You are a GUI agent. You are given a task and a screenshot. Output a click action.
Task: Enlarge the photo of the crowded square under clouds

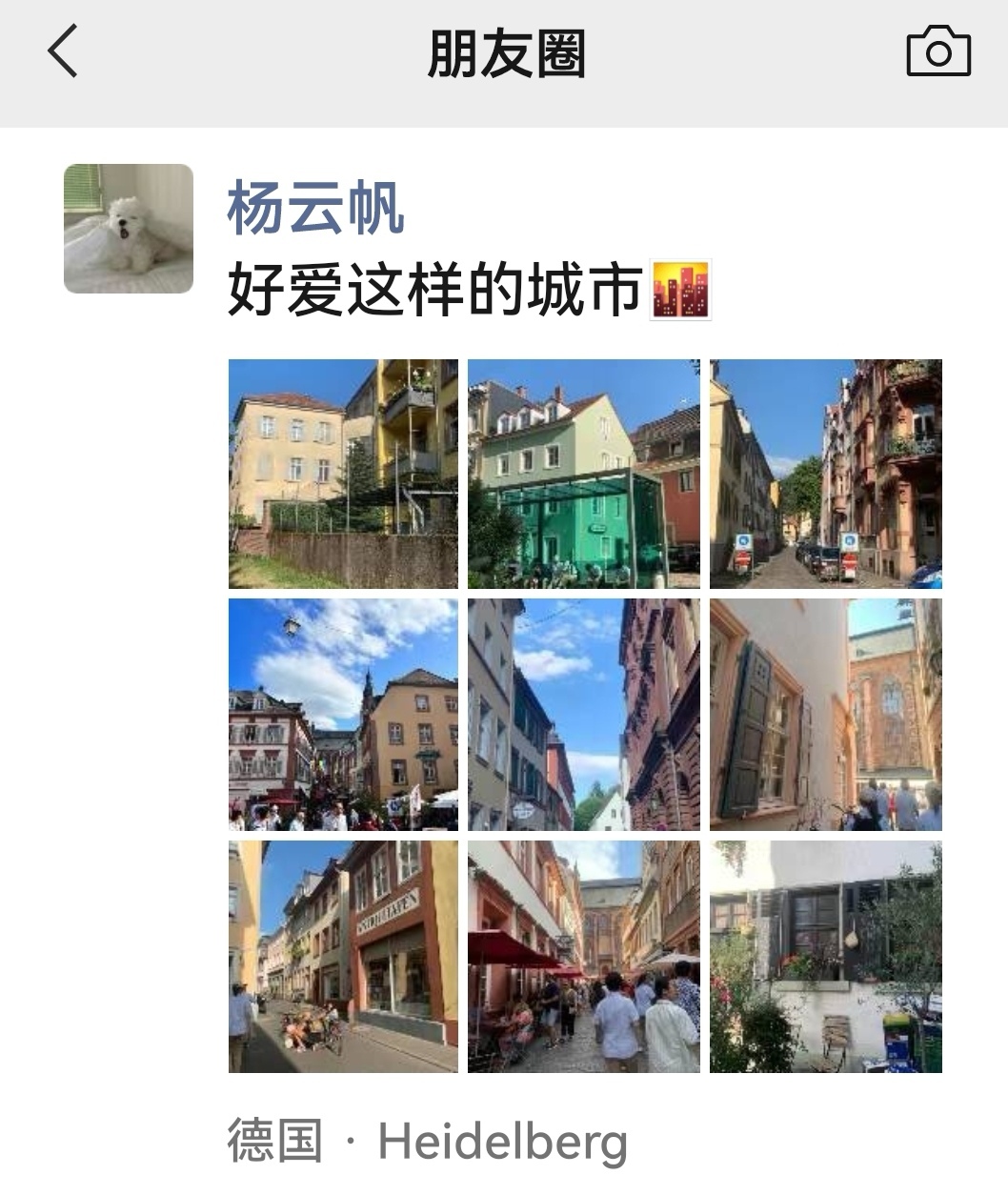click(x=343, y=715)
